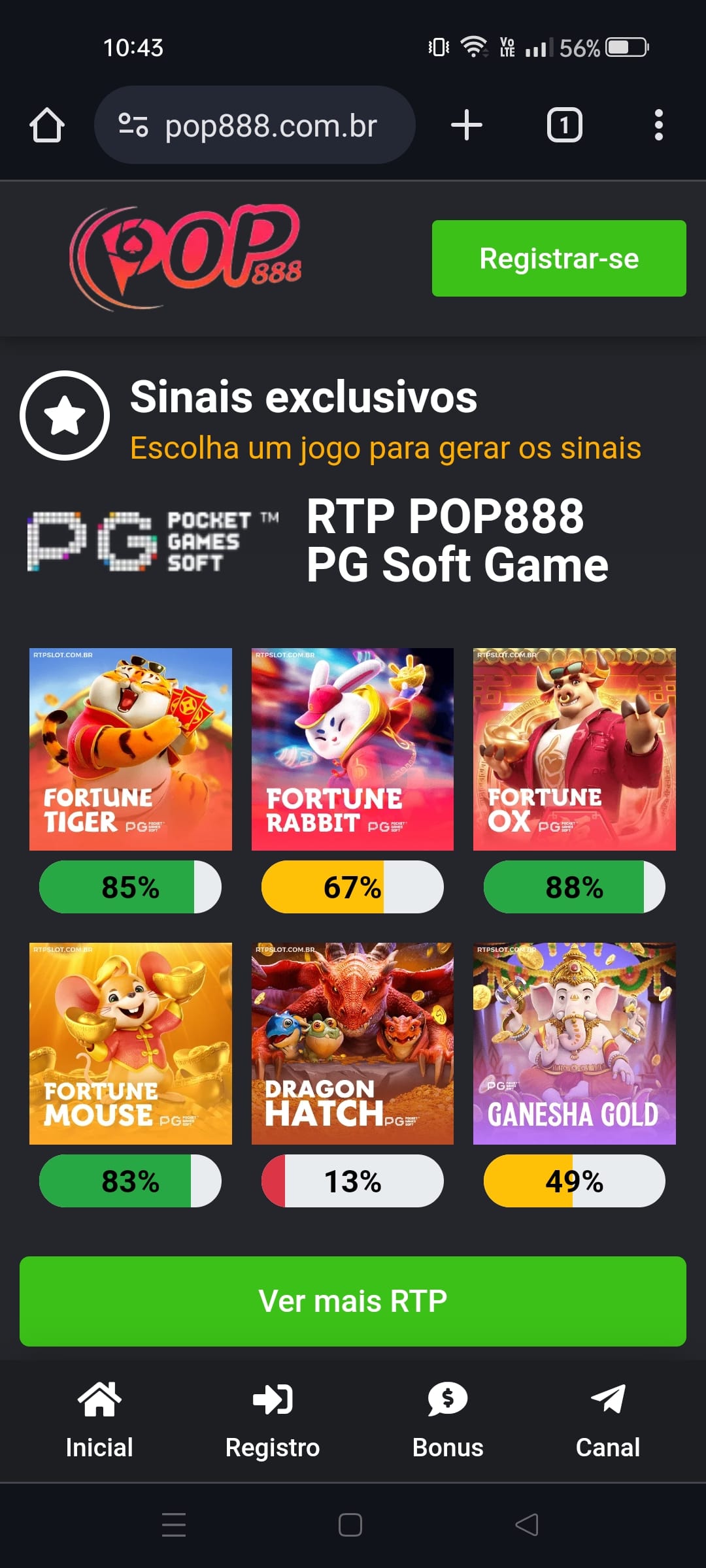Tap the pop888.com.br address bar

click(x=255, y=125)
